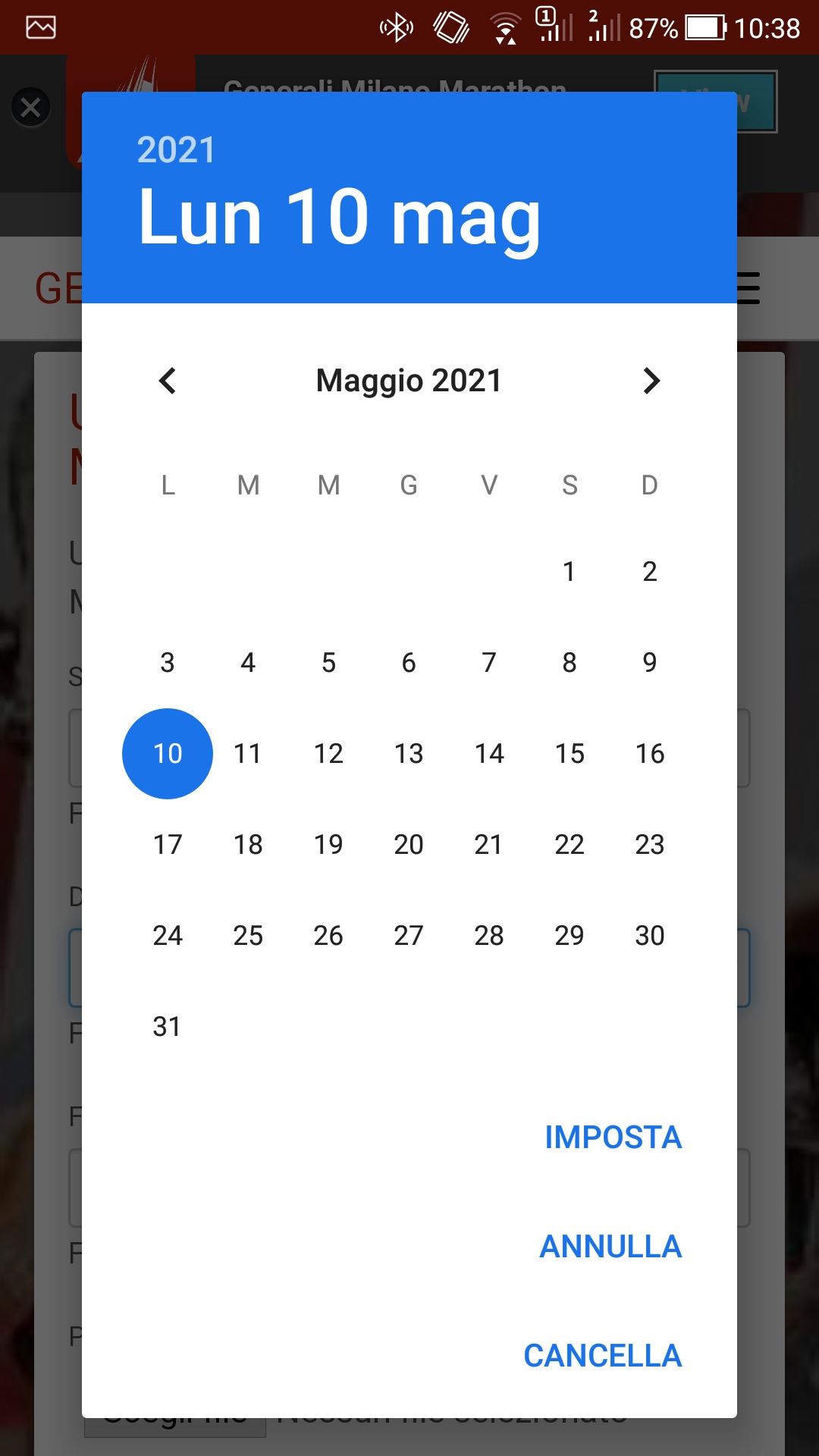Viewport: 819px width, 1456px height.
Task: Tap ANNULLA to cancel the picker
Action: click(610, 1247)
